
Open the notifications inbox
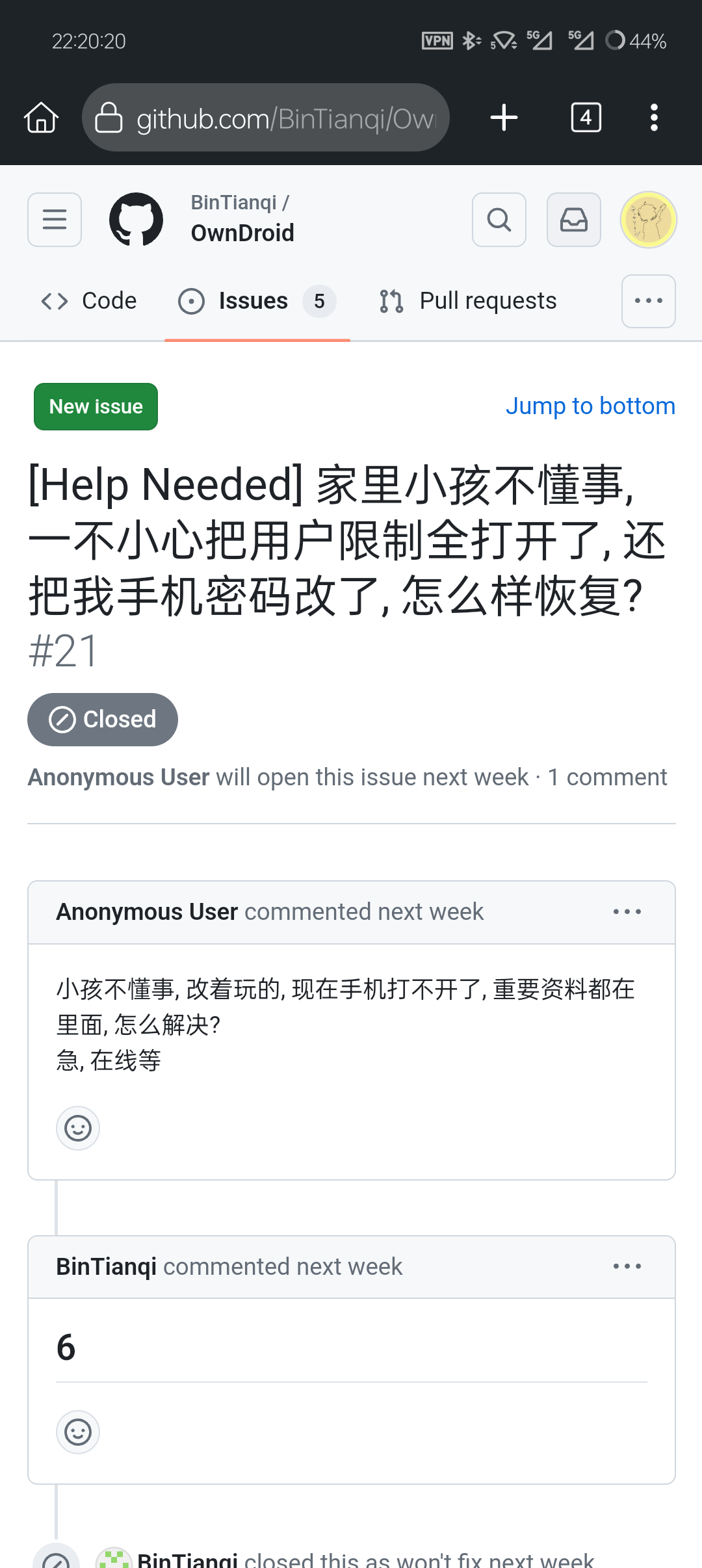coord(573,220)
